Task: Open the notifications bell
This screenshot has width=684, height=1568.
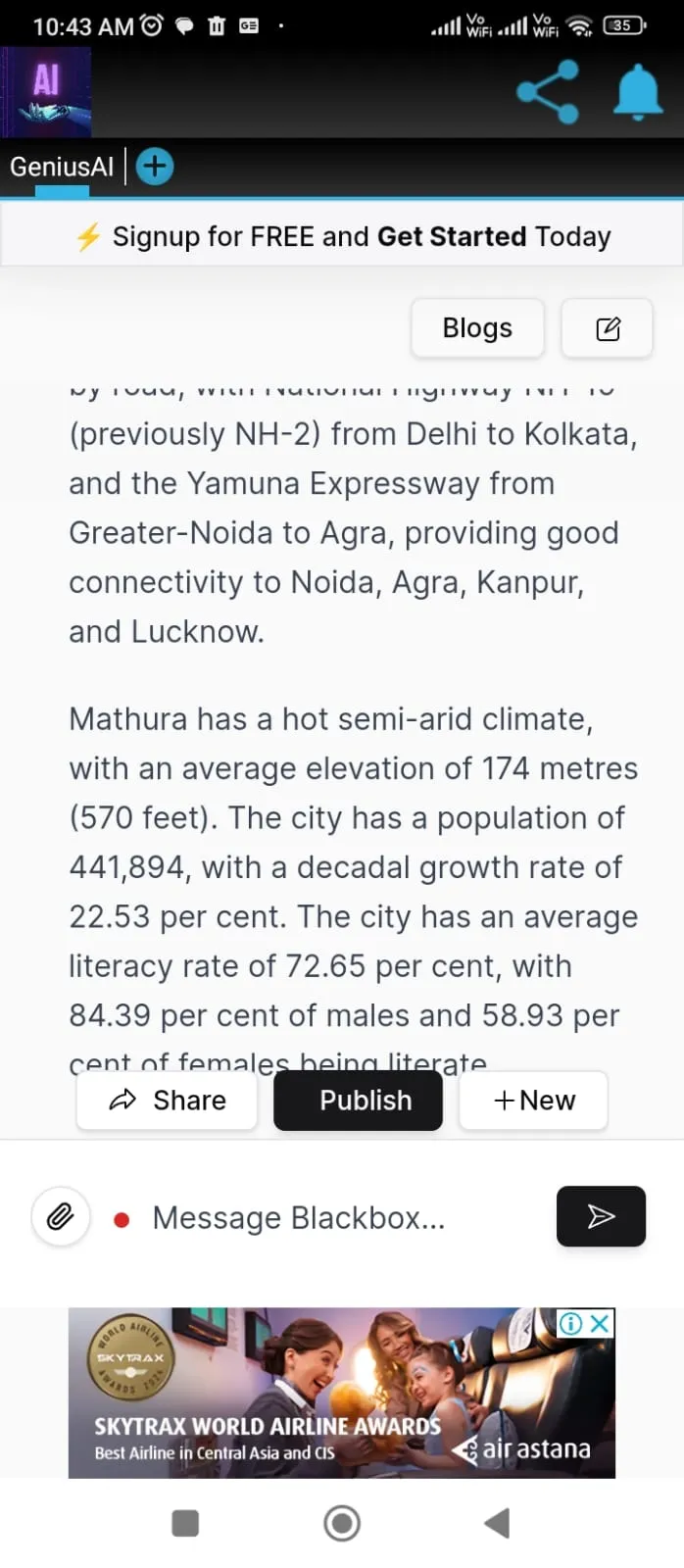Action: tap(638, 92)
